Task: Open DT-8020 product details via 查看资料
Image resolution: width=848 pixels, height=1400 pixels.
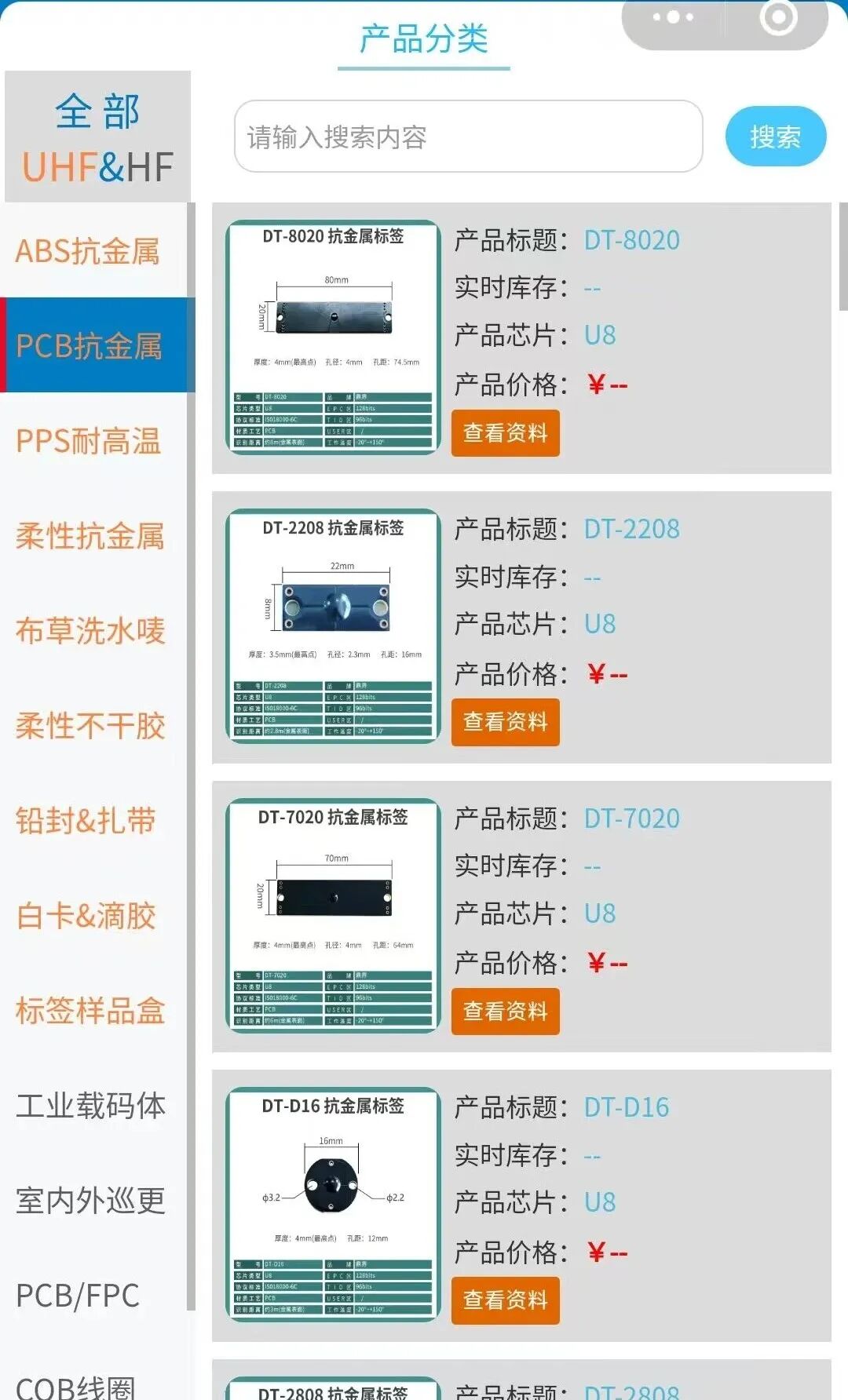Action: 505,432
